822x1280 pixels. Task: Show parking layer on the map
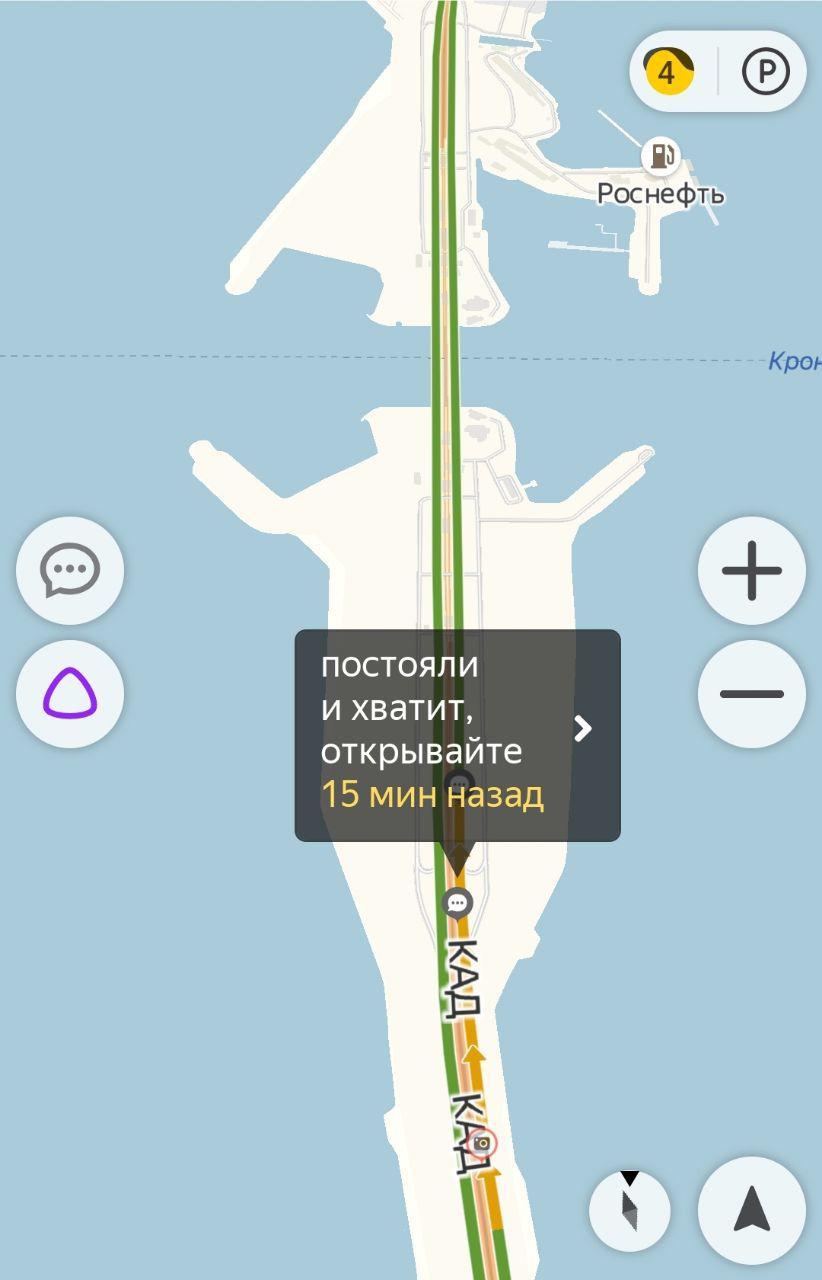pyautogui.click(x=766, y=72)
